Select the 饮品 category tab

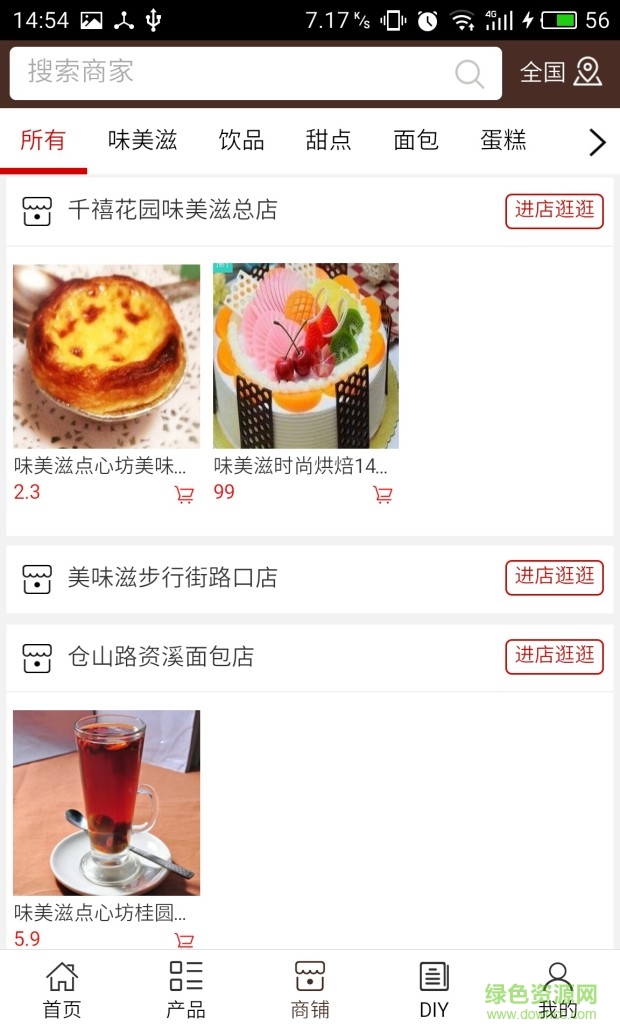pyautogui.click(x=241, y=141)
